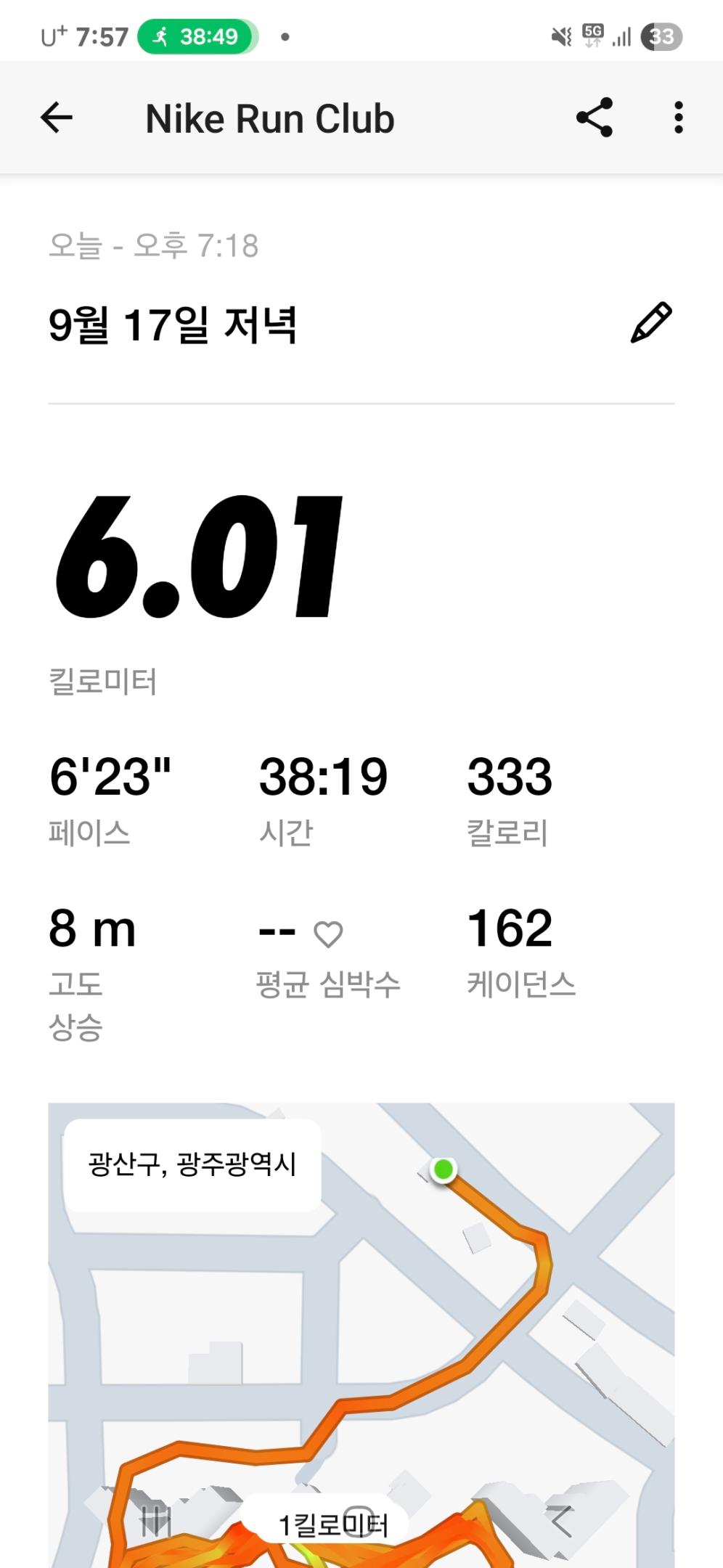Open the running timer pill in status bar
Screen dimensions: 723x1568
197,36
